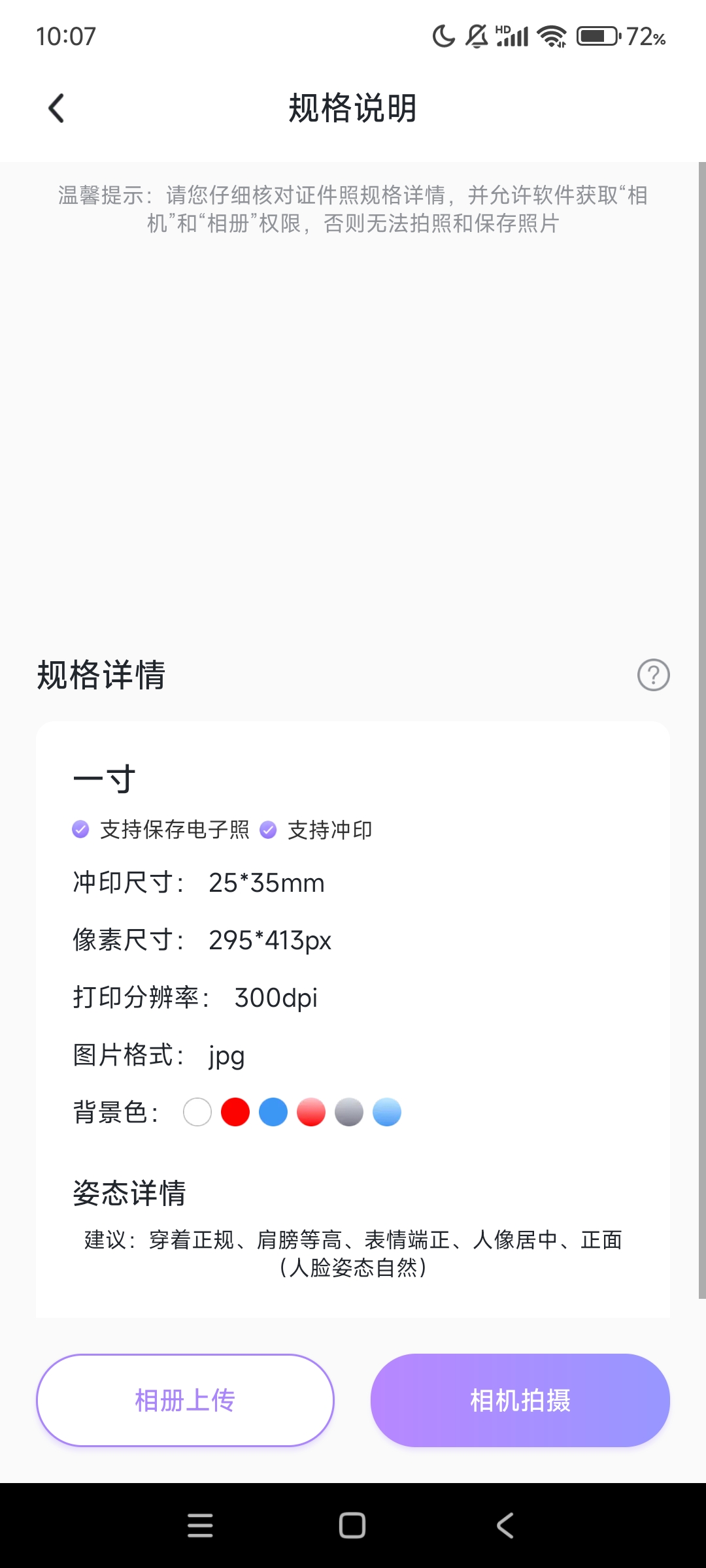Choose the gradient gray background color

pyautogui.click(x=349, y=1112)
